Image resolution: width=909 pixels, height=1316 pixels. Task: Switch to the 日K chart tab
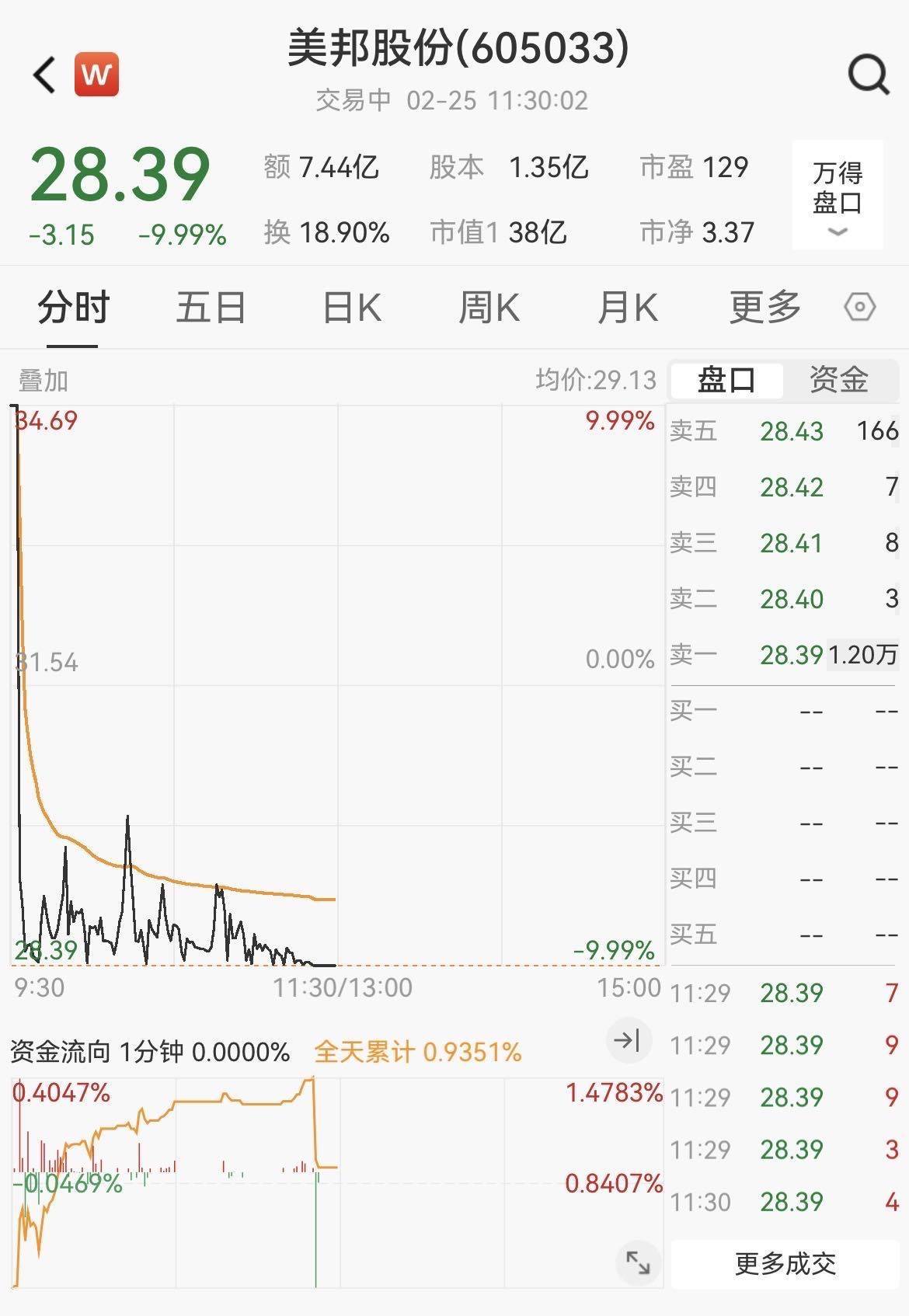click(x=351, y=308)
